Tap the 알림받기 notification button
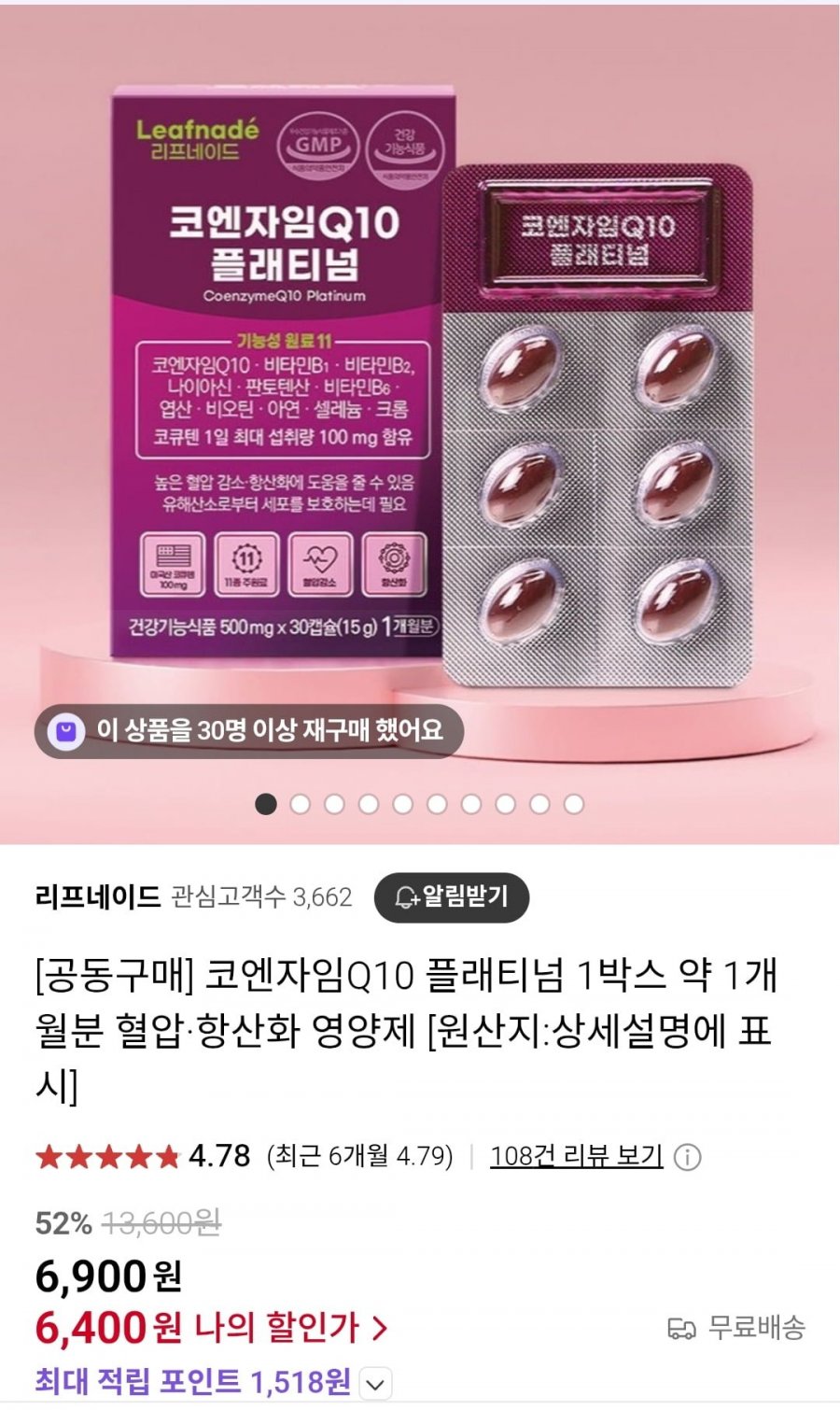This screenshot has width=840, height=1410. (452, 897)
